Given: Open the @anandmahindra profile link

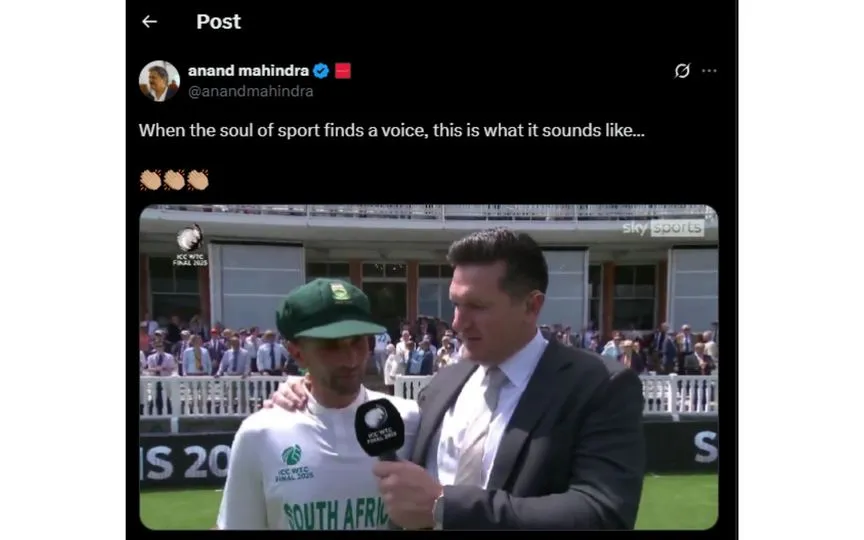Looking at the screenshot, I should 250,91.
